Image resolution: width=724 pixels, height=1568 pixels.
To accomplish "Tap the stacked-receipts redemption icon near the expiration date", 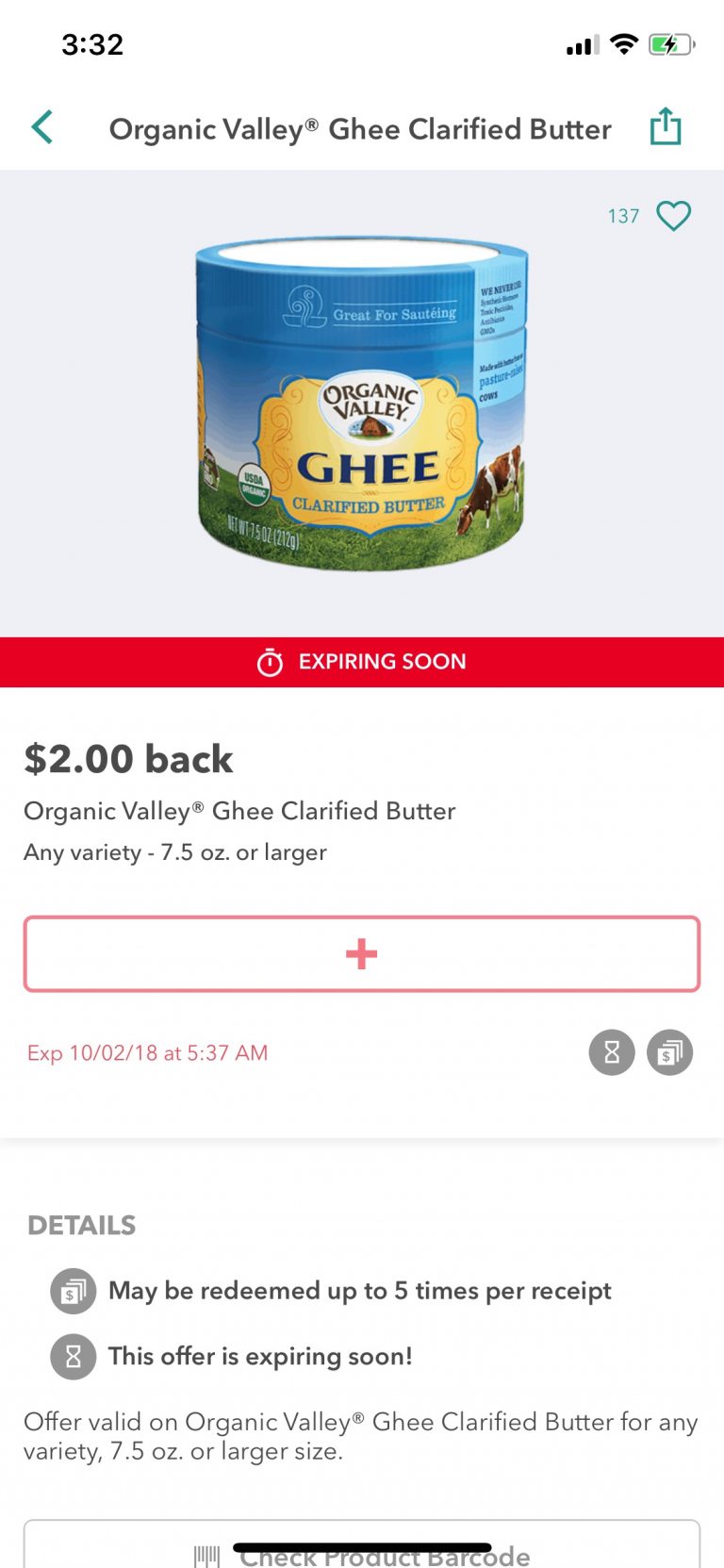I will pyautogui.click(x=670, y=1053).
